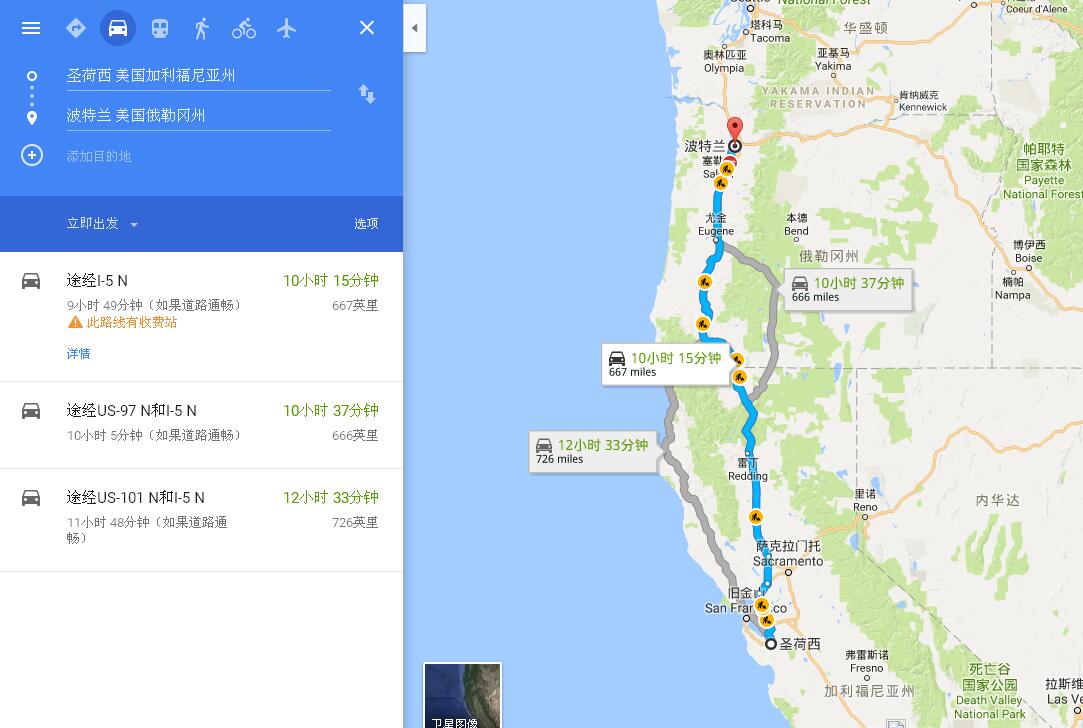View details (详情) of I-5 N route
1083x728 pixels.
point(79,353)
